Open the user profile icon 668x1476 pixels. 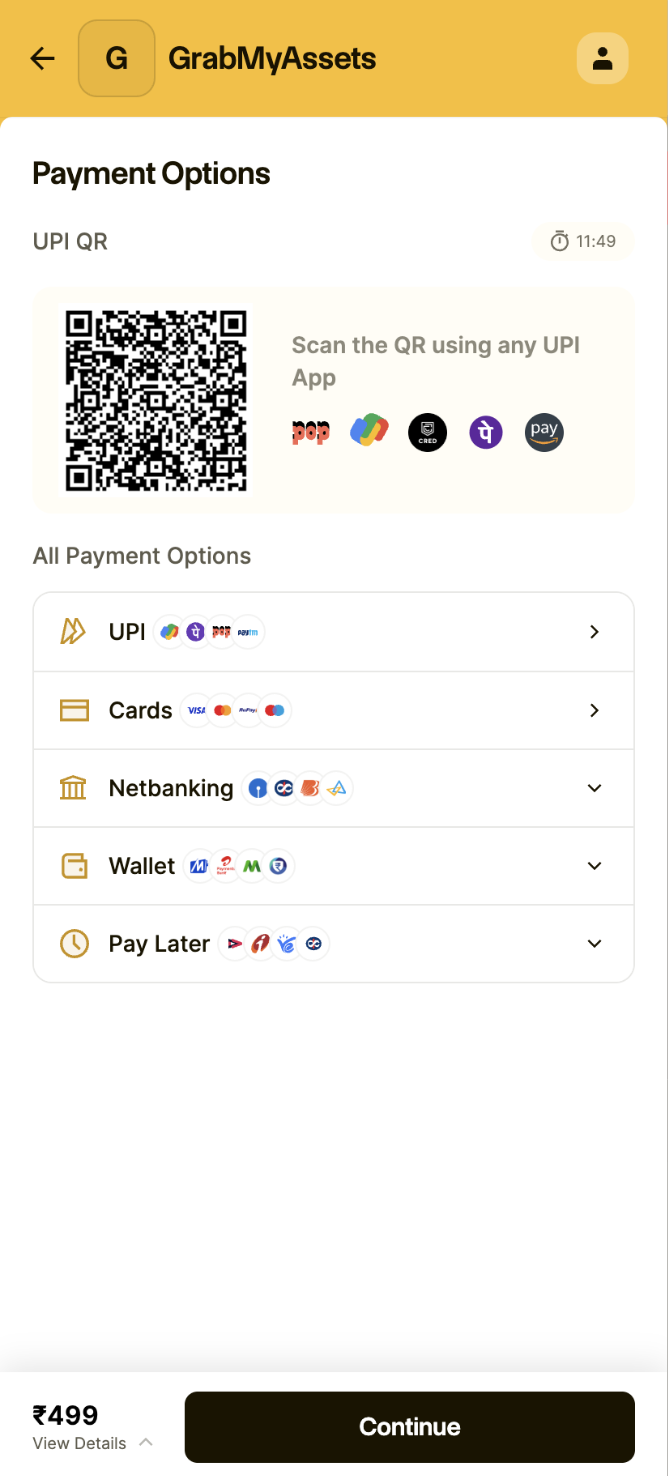click(x=602, y=59)
